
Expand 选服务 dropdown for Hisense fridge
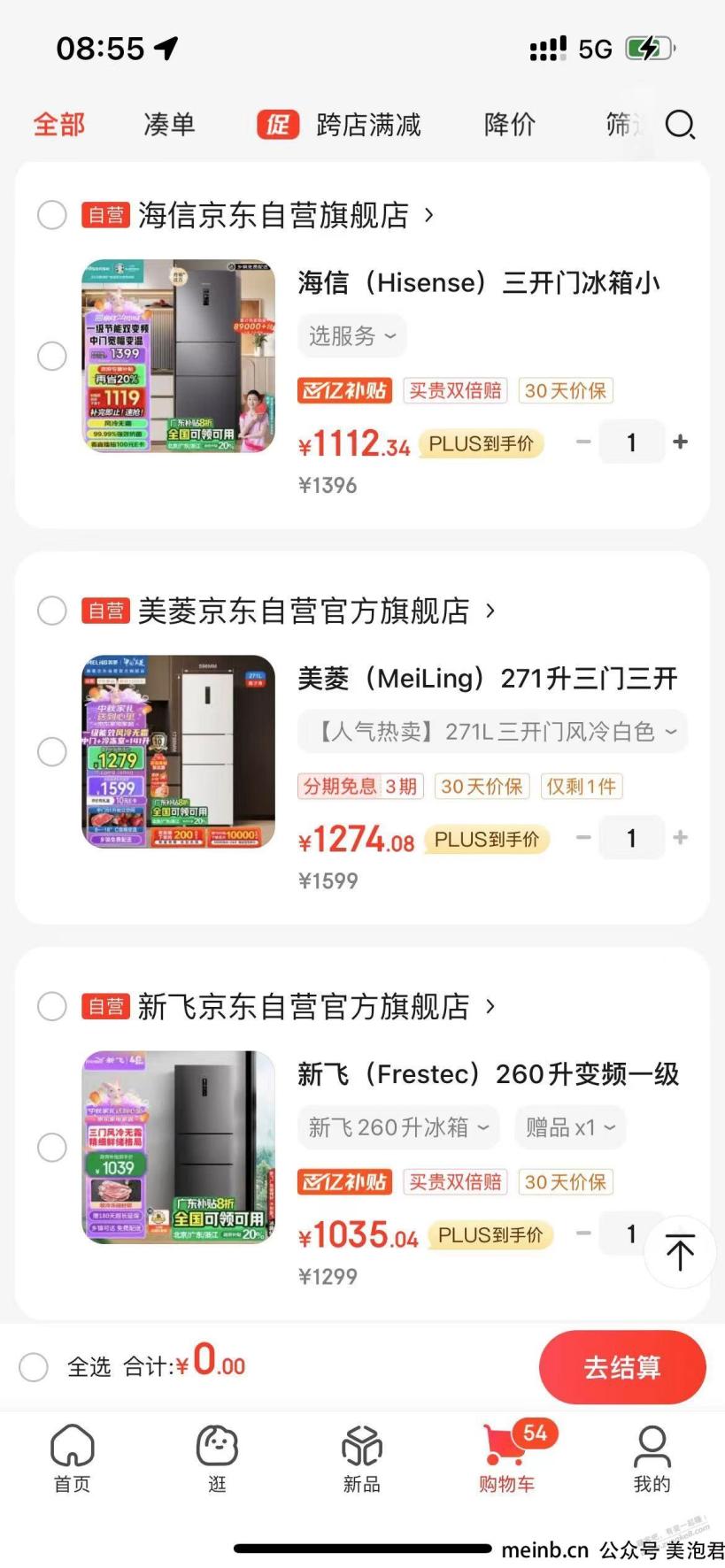[x=351, y=336]
